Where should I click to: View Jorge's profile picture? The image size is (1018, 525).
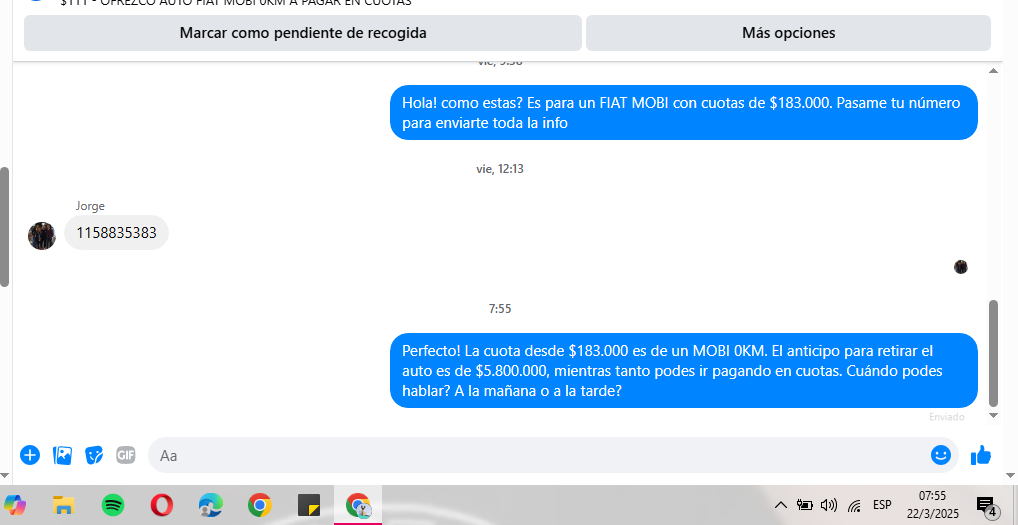[42, 235]
